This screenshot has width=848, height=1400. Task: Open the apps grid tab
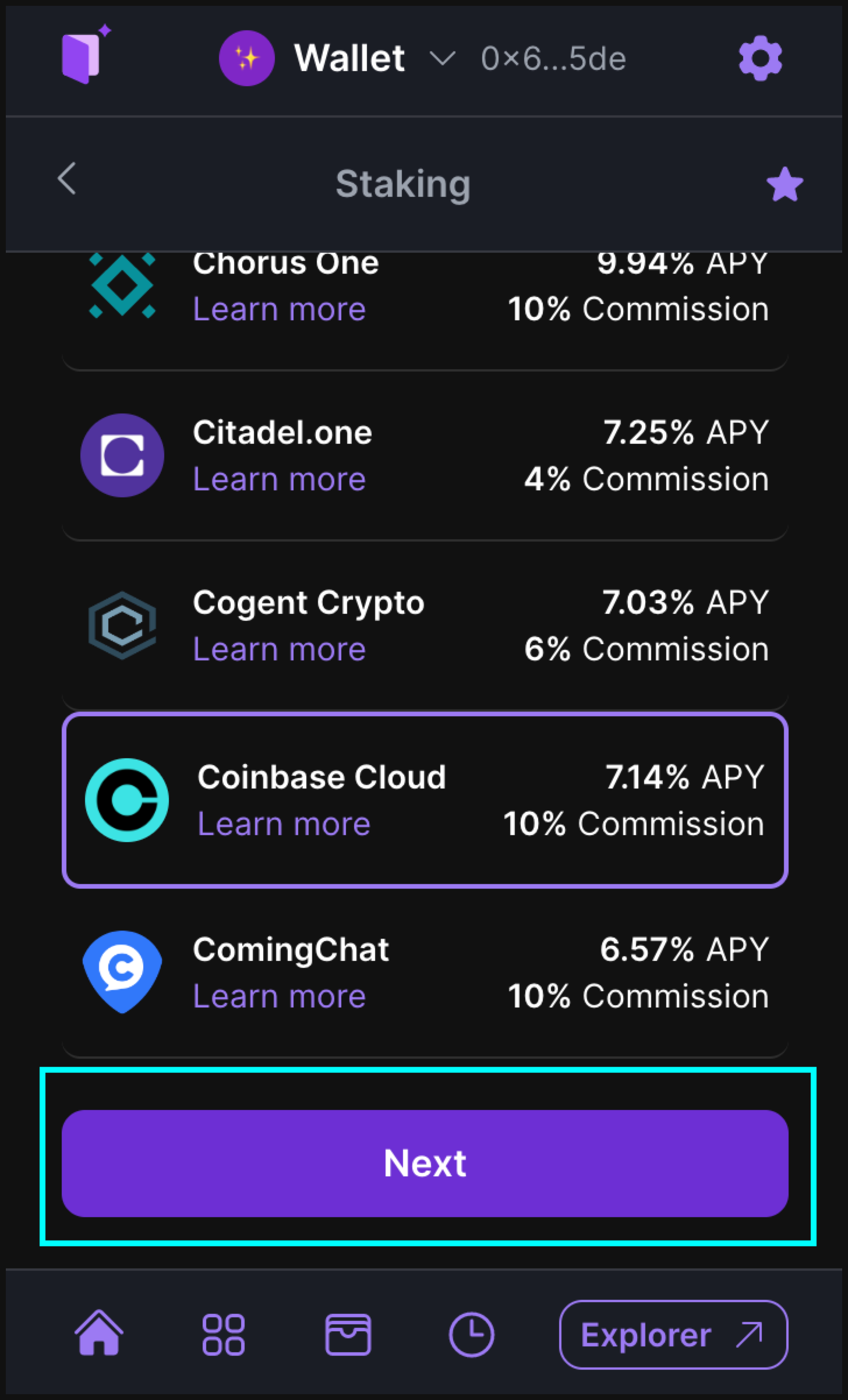223,1334
